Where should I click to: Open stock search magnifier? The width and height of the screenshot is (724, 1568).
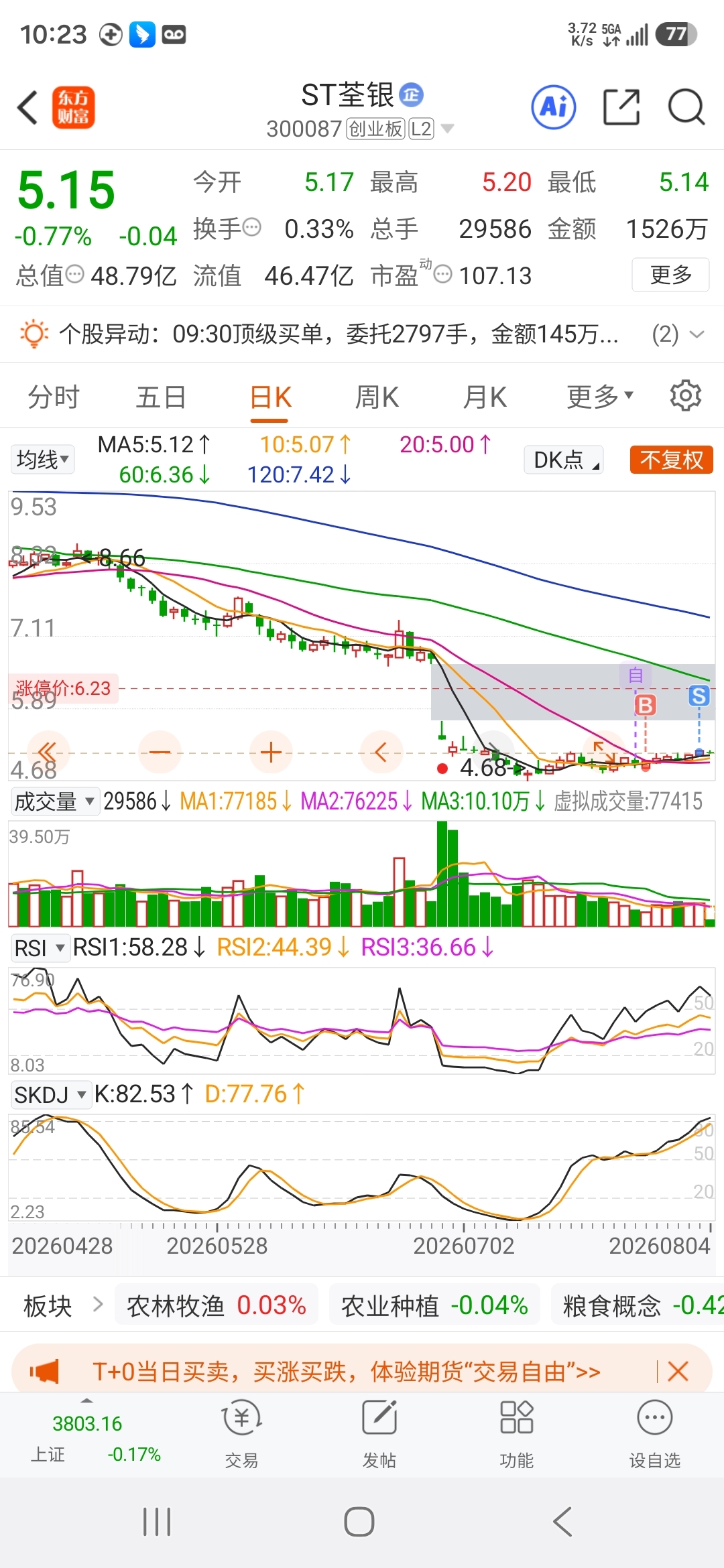pos(686,107)
